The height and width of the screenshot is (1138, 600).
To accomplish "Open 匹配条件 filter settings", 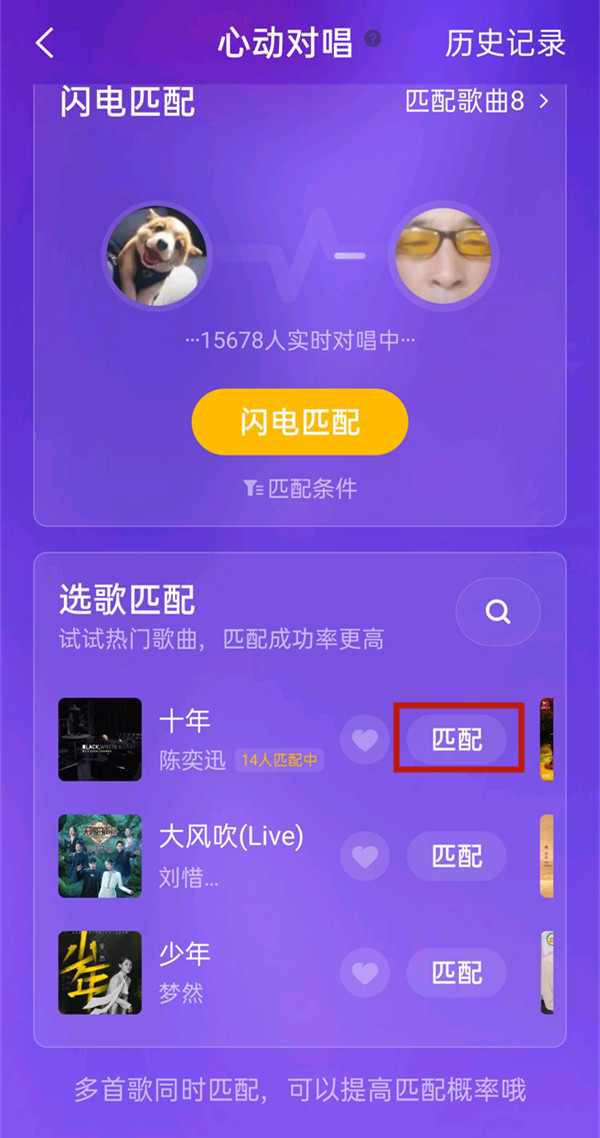I will [x=300, y=489].
